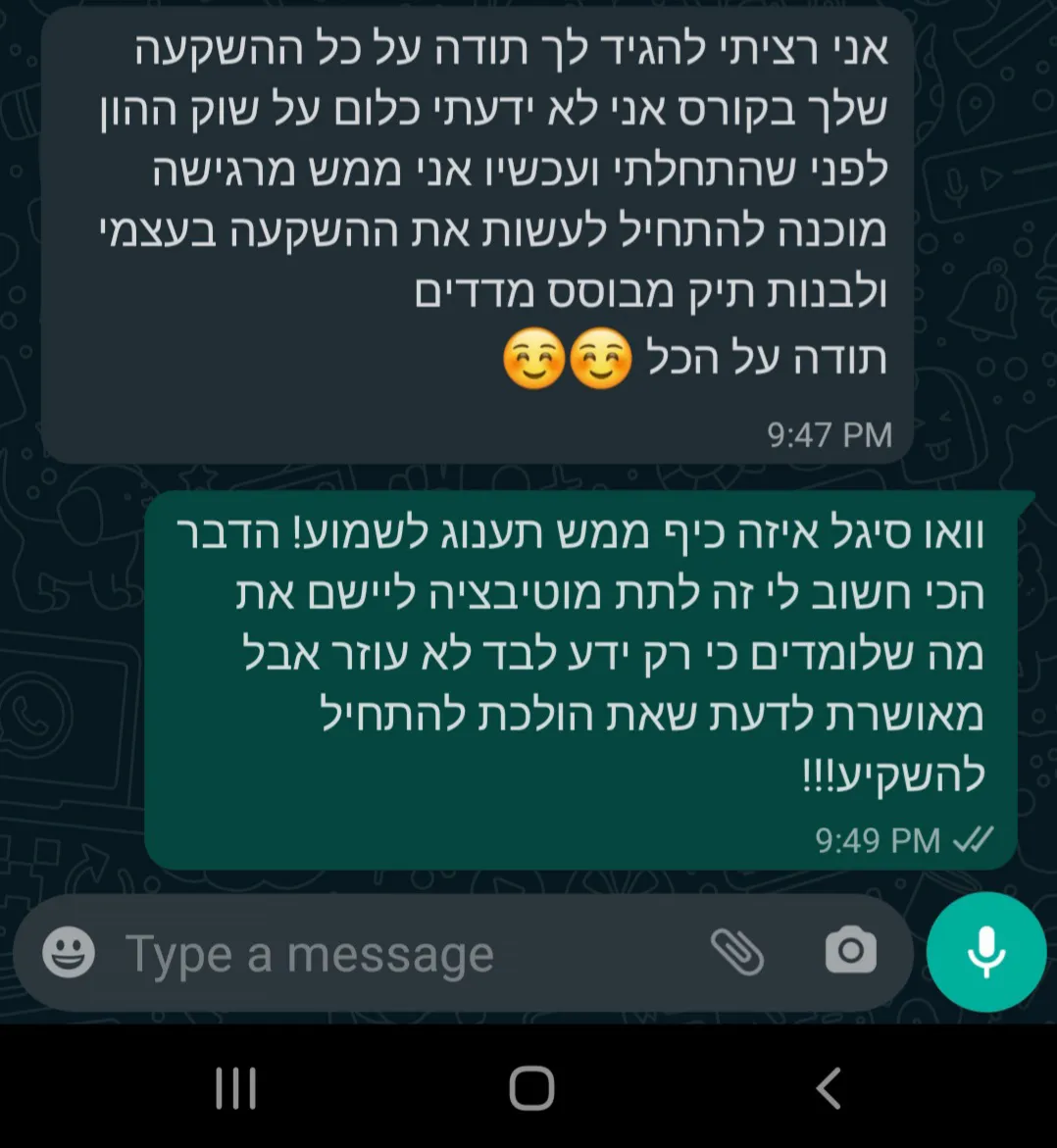The image size is (1057, 1148).
Task: Go back using the system back button
Action: coord(829,1087)
